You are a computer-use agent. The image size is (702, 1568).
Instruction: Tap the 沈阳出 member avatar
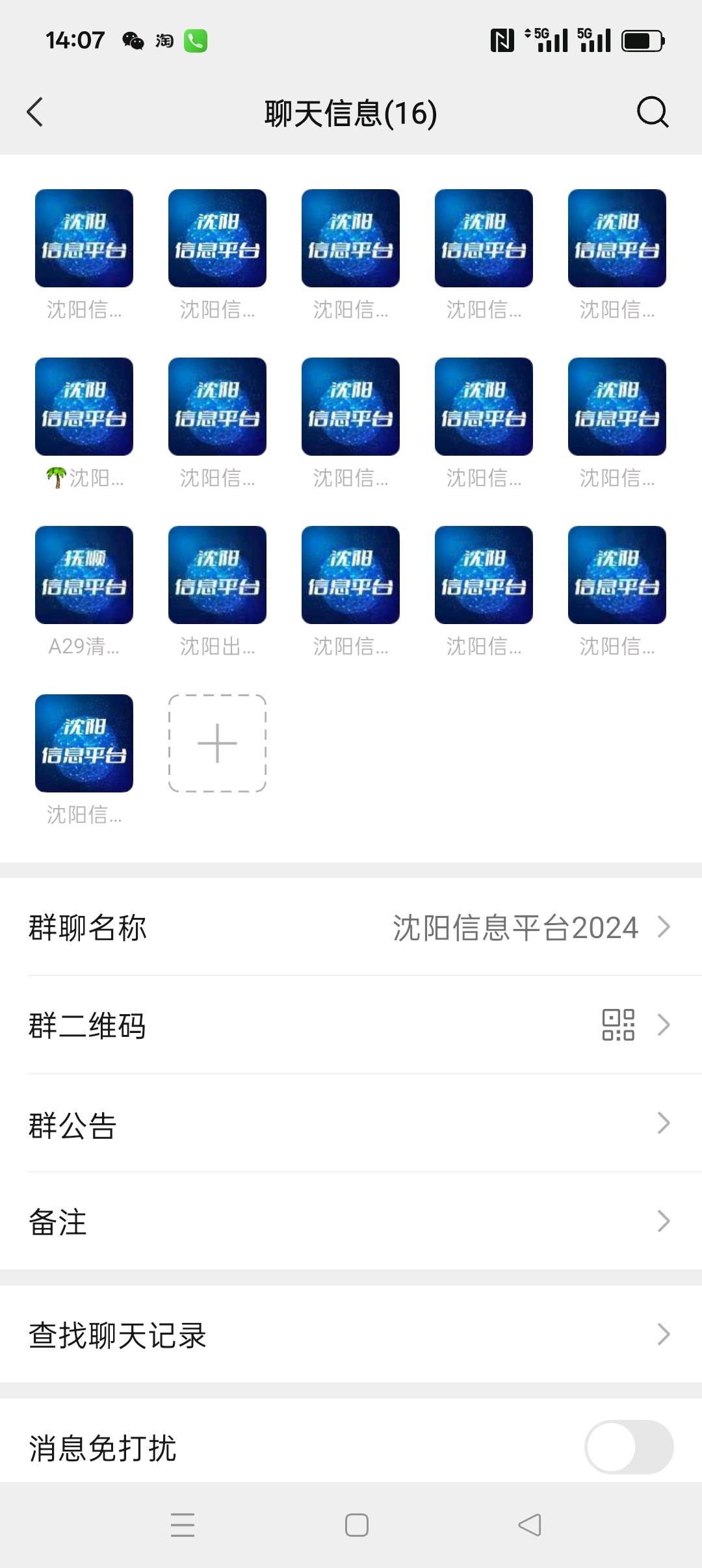tap(217, 575)
